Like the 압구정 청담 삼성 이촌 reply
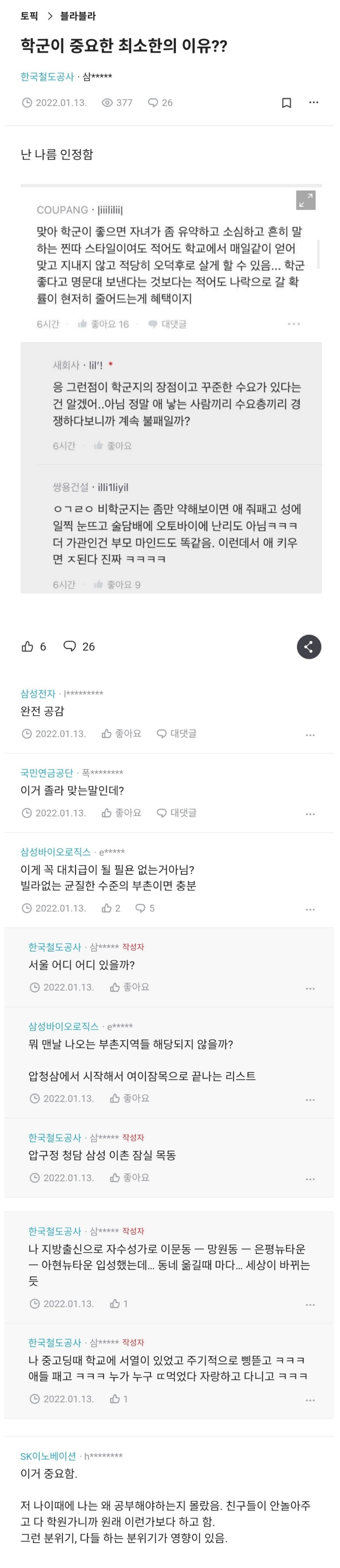 [x=129, y=1178]
